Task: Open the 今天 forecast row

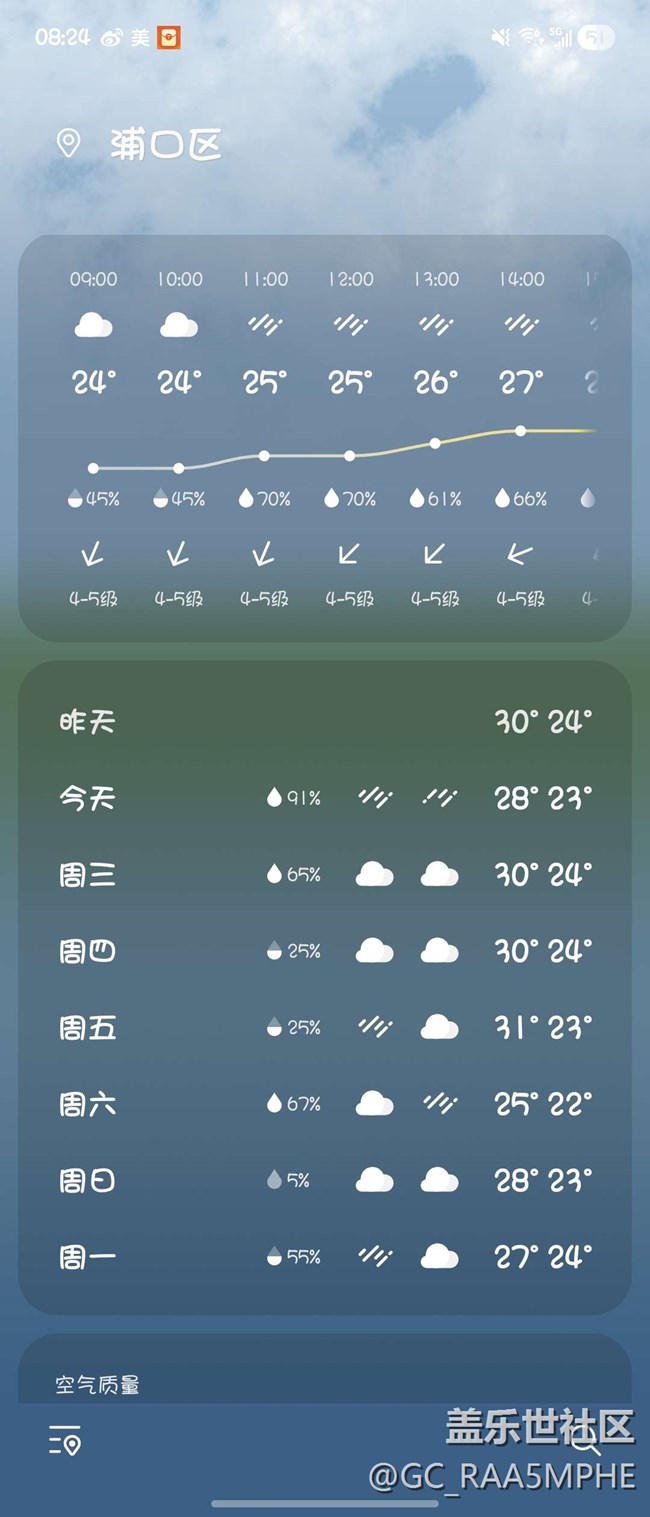Action: (x=325, y=798)
